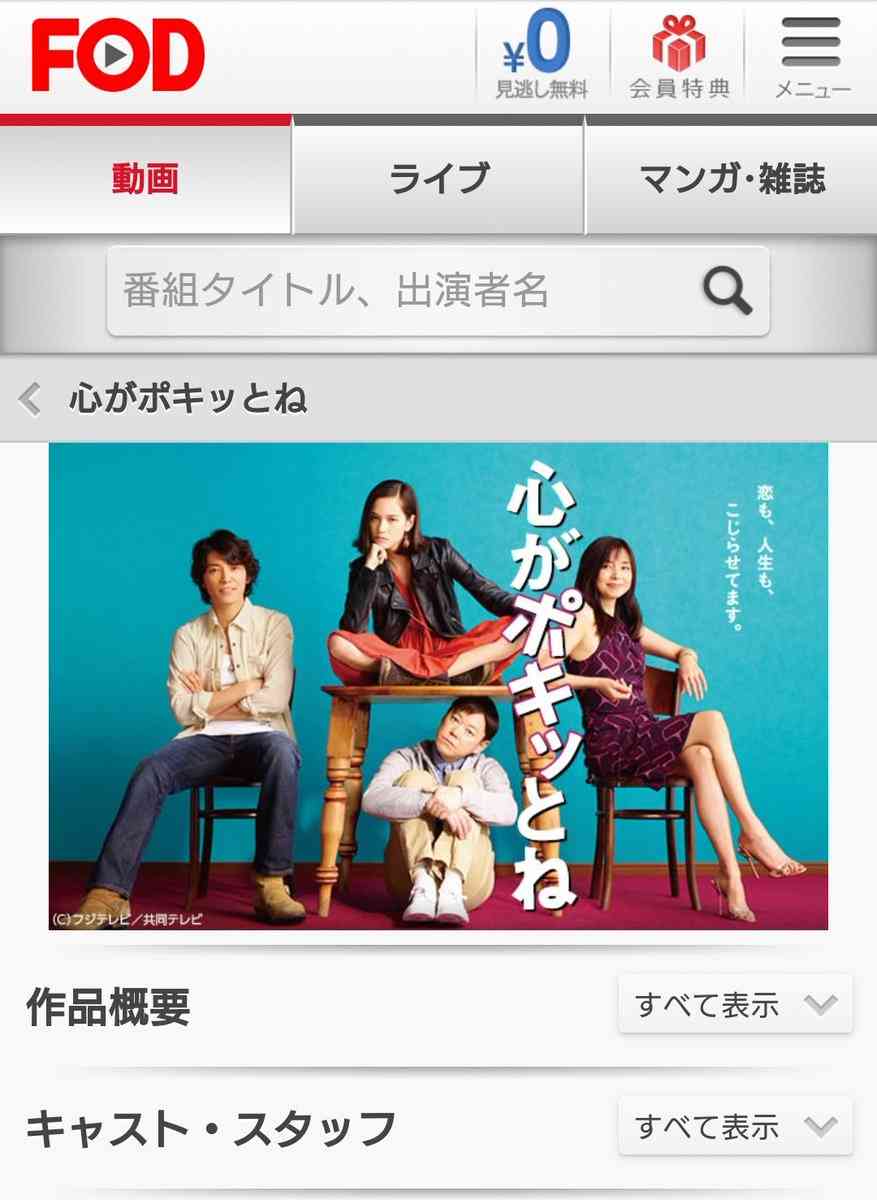This screenshot has width=877, height=1200.
Task: Tap the 会員特典 label
Action: [678, 88]
